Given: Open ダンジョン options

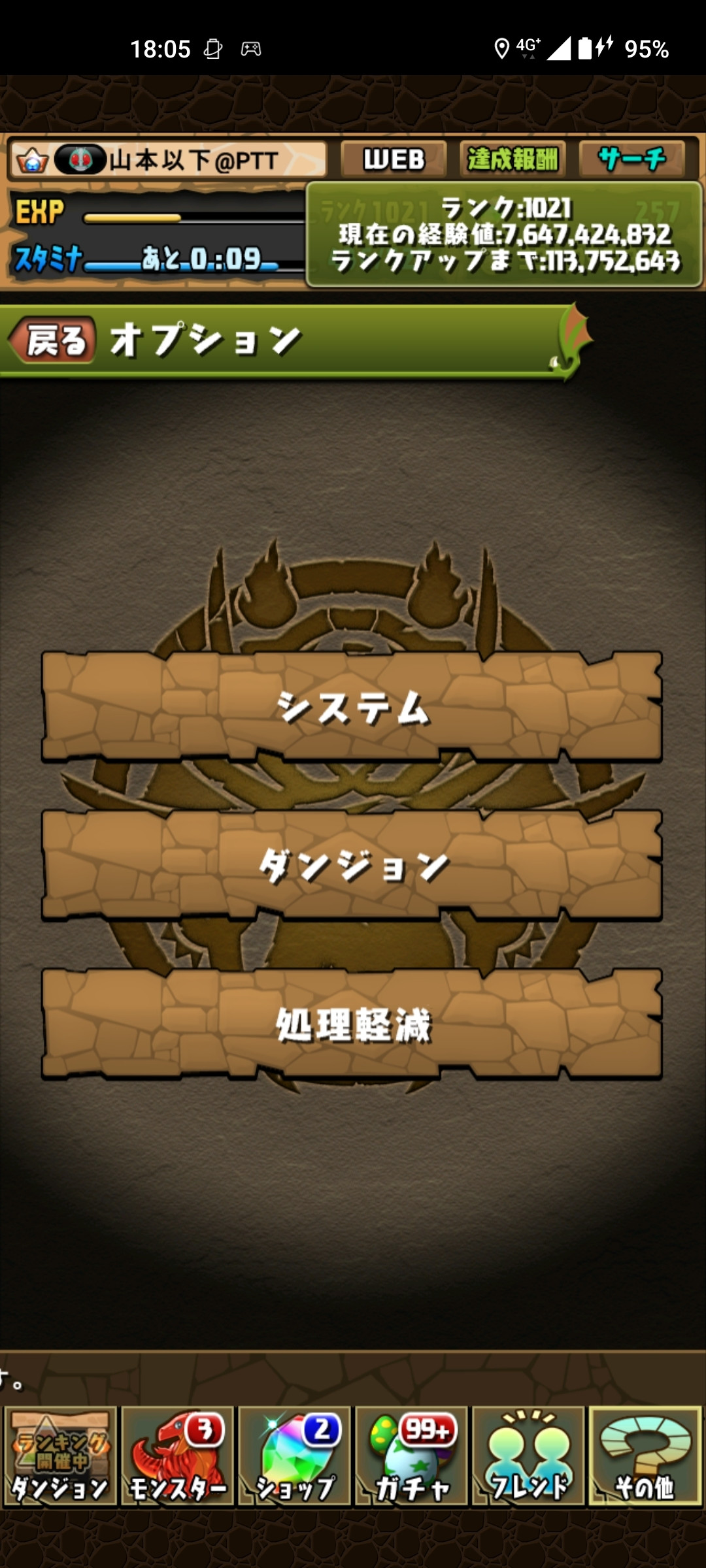Looking at the screenshot, I should point(352,866).
